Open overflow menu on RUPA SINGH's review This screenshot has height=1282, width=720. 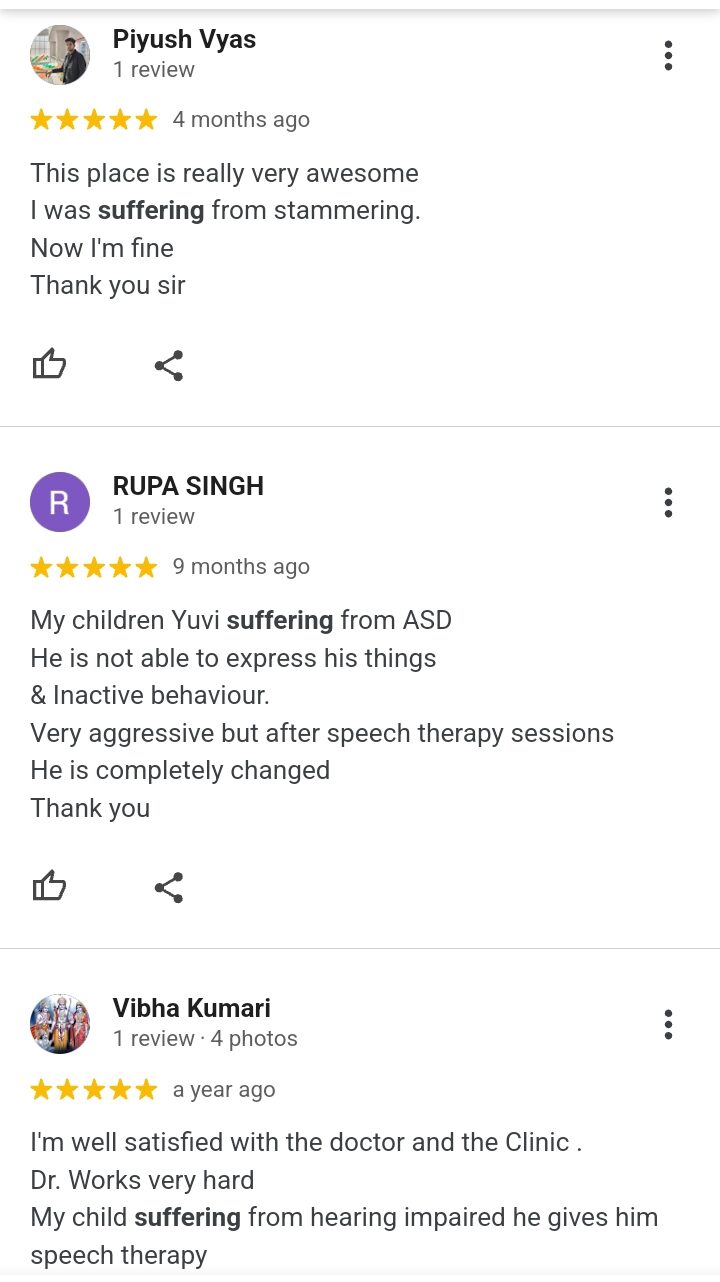point(668,502)
